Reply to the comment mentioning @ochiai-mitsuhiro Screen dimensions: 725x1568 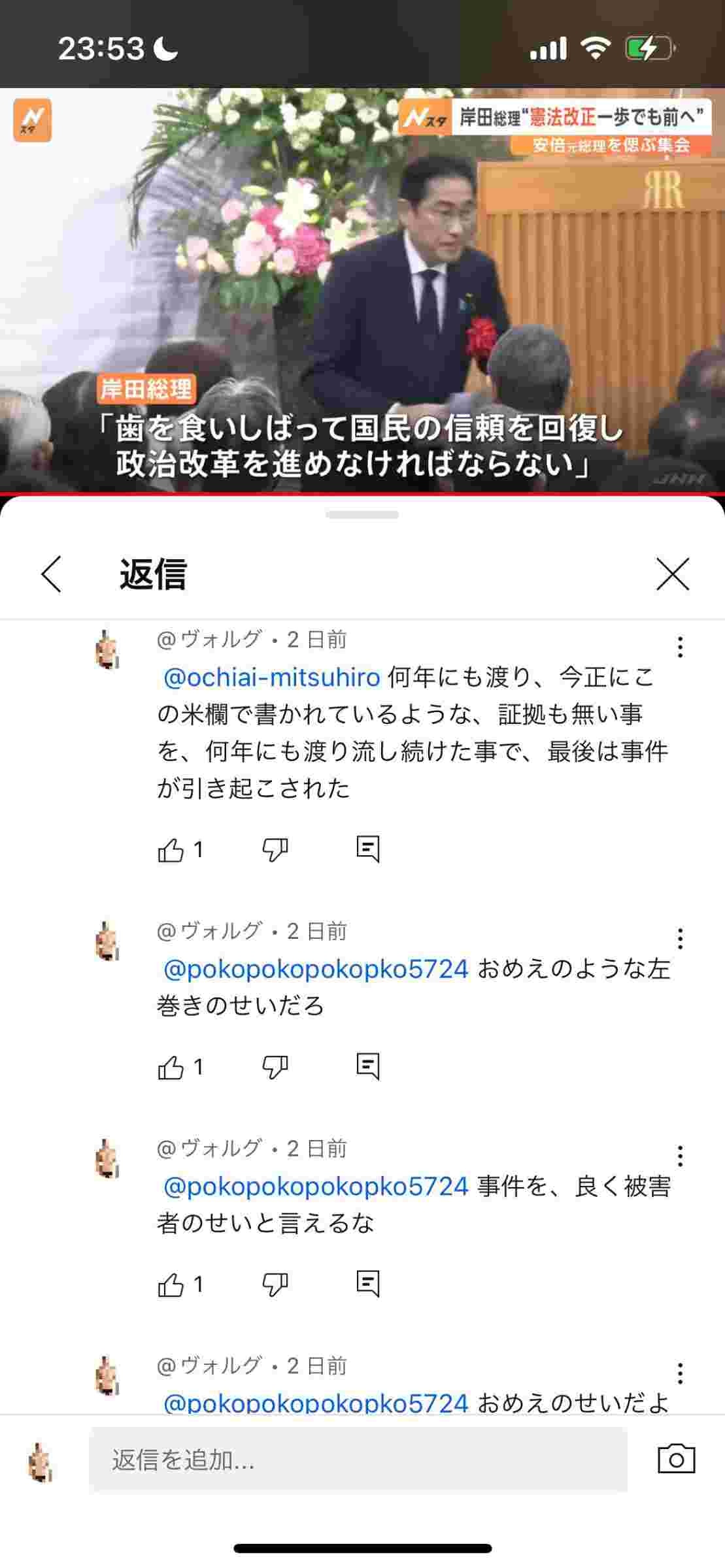click(368, 849)
